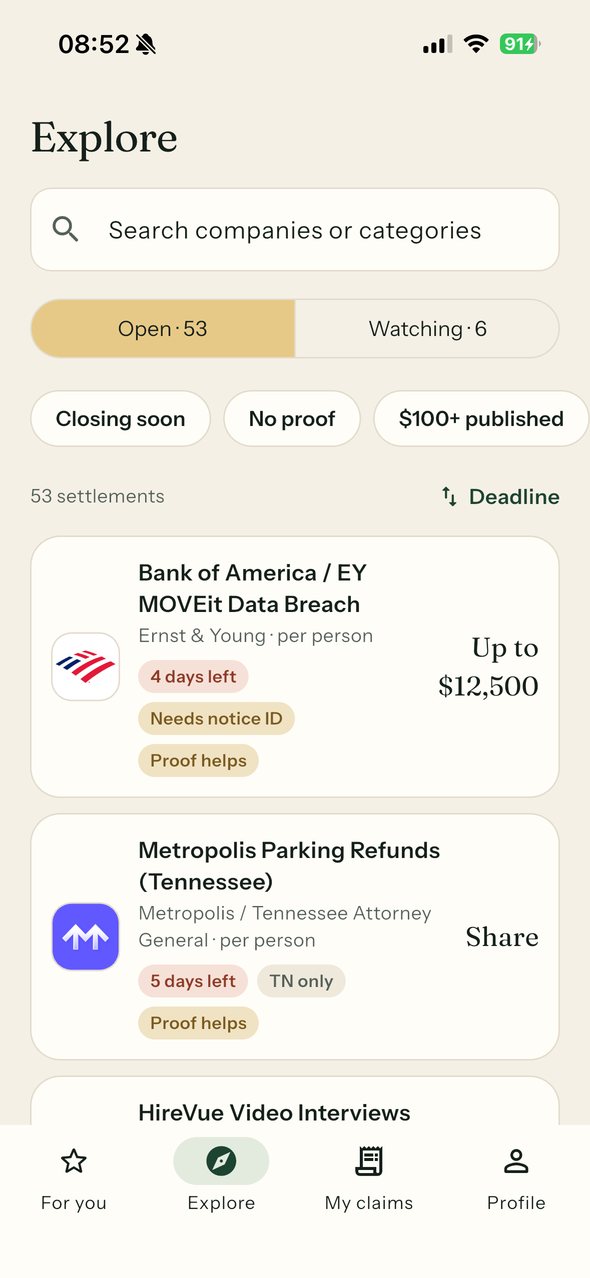Go to the For you tab
The image size is (590, 1278).
(x=74, y=1178)
